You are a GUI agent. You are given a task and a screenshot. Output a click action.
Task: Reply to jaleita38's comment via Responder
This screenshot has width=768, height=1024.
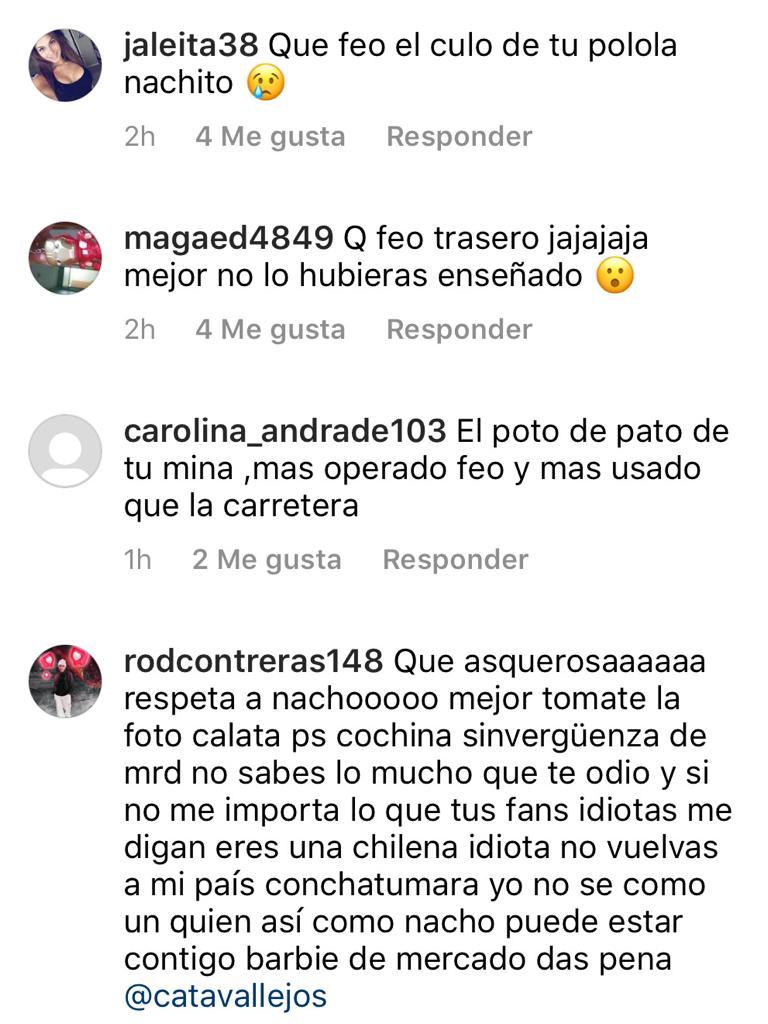457,135
